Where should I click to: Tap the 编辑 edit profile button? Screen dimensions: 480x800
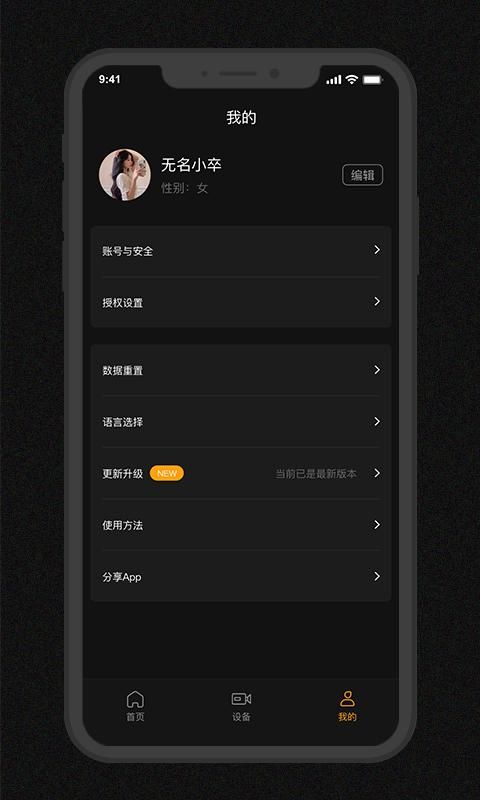(362, 175)
